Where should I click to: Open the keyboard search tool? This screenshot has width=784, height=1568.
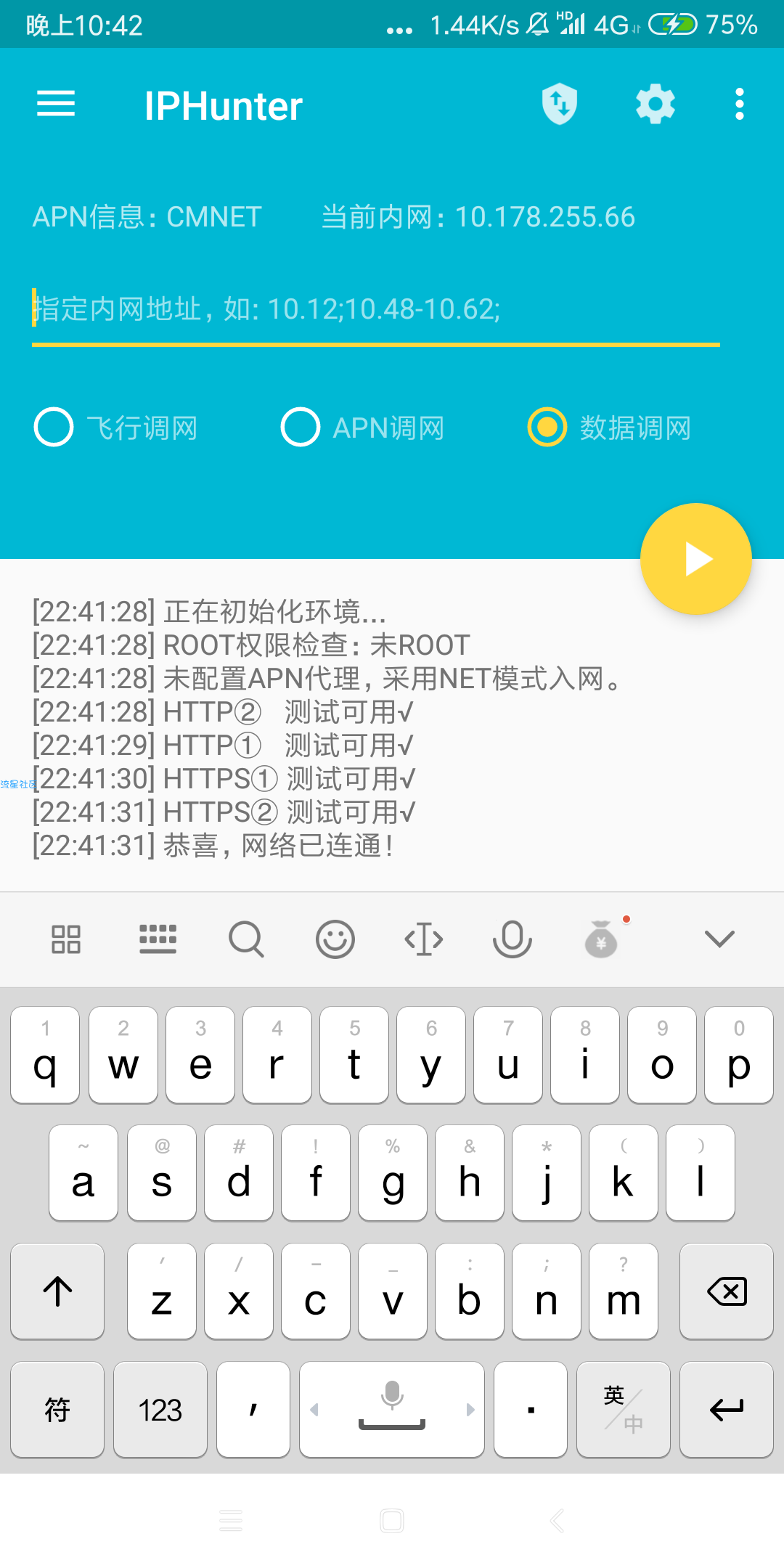[x=246, y=939]
